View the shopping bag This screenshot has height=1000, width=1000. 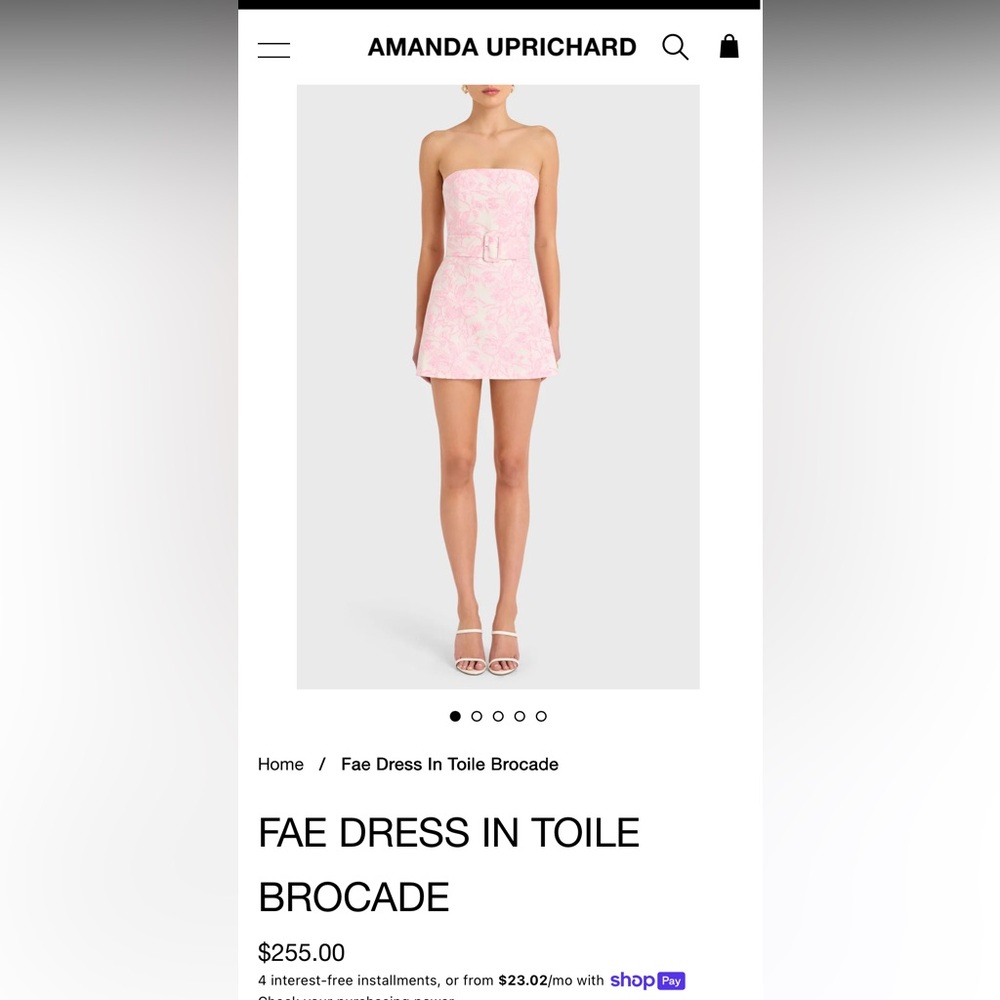pyautogui.click(x=729, y=46)
